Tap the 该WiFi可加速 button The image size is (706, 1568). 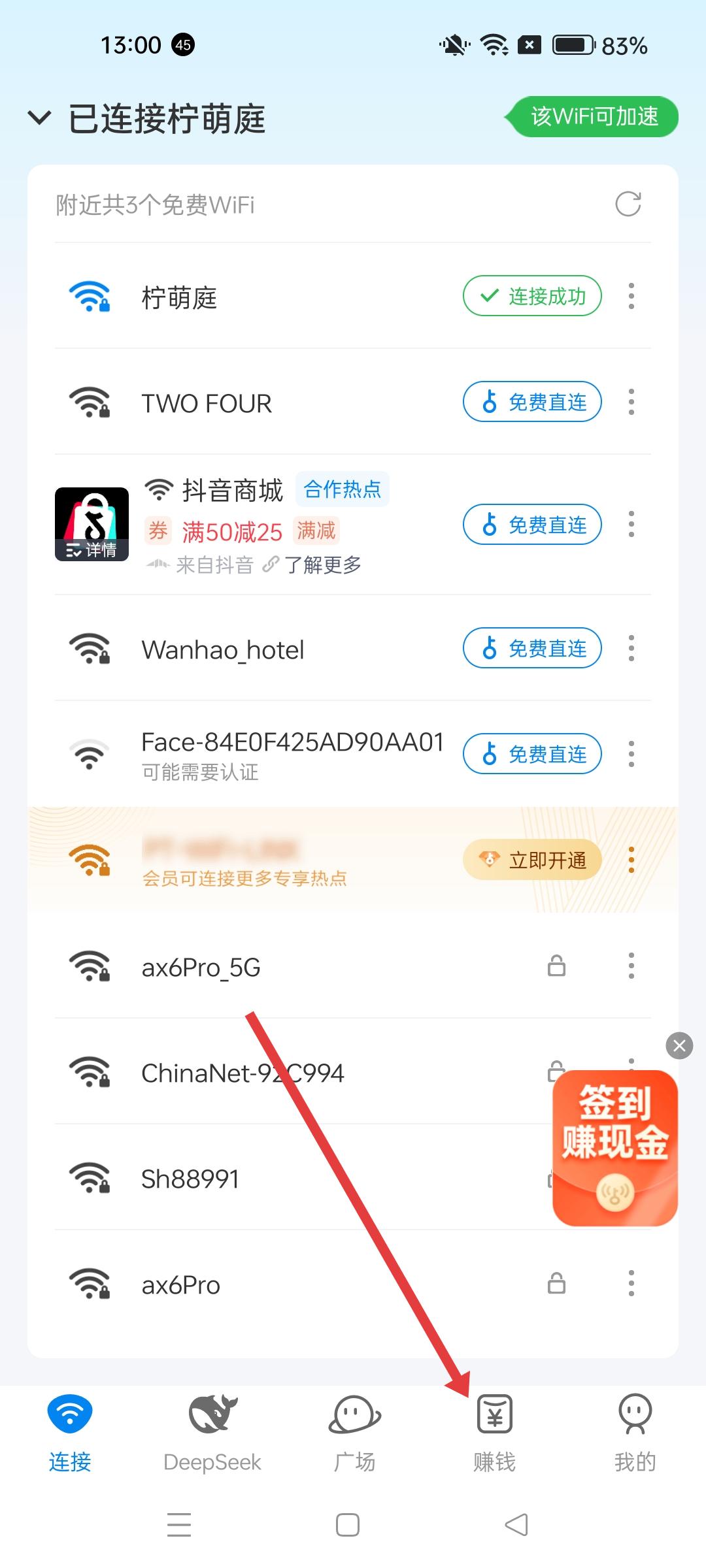594,117
